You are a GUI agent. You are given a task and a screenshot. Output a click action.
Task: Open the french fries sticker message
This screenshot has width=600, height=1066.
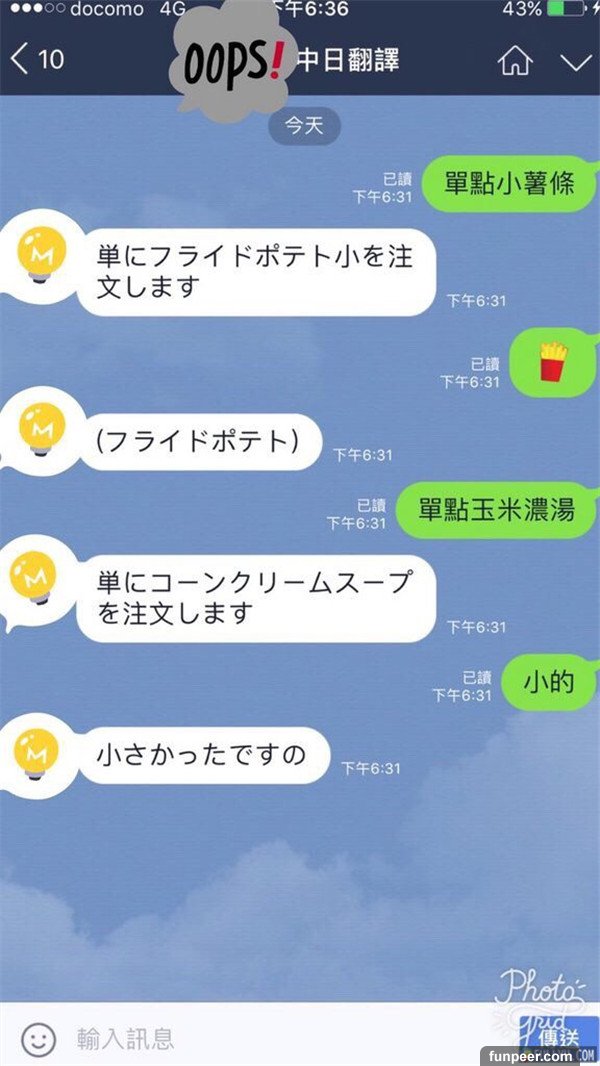tap(552, 362)
